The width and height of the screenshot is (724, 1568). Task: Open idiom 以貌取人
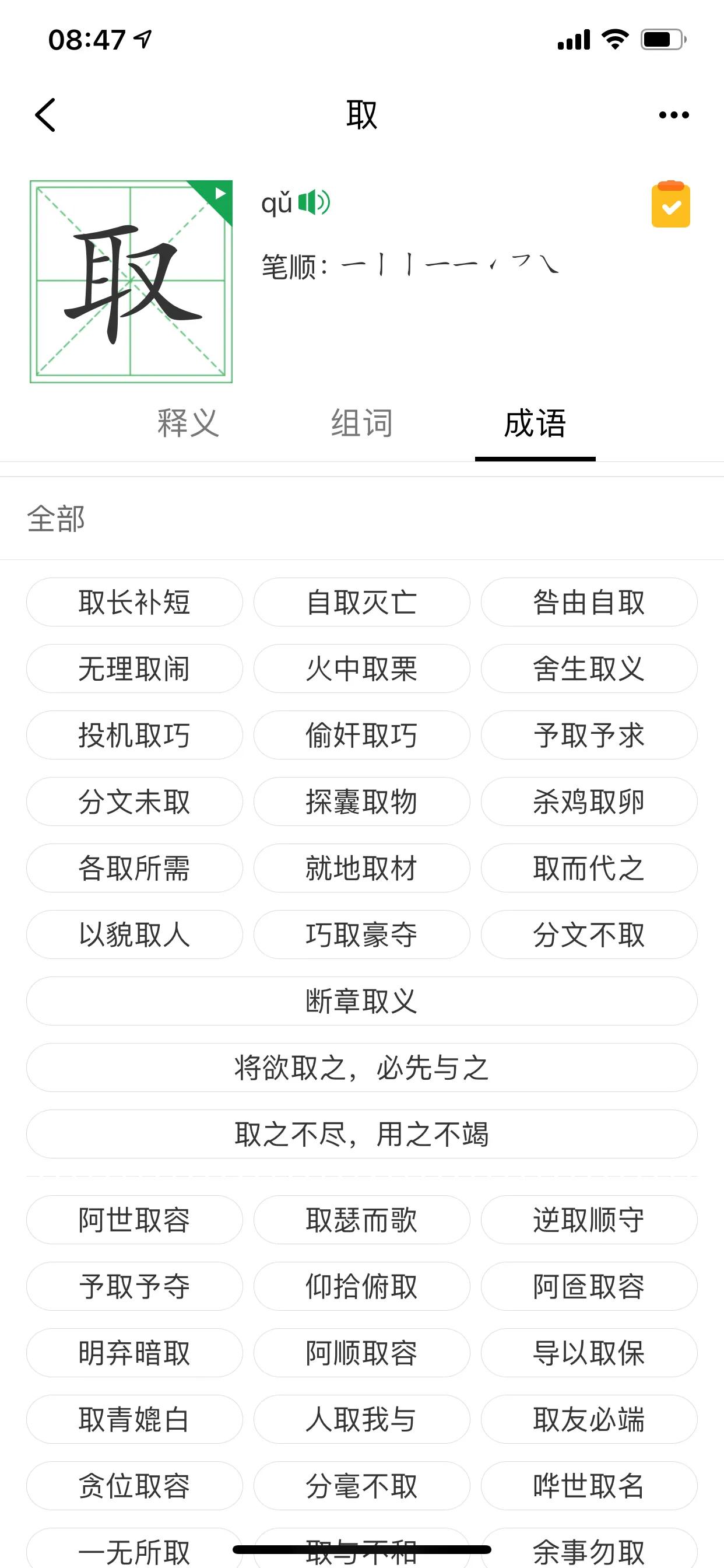pos(135,935)
